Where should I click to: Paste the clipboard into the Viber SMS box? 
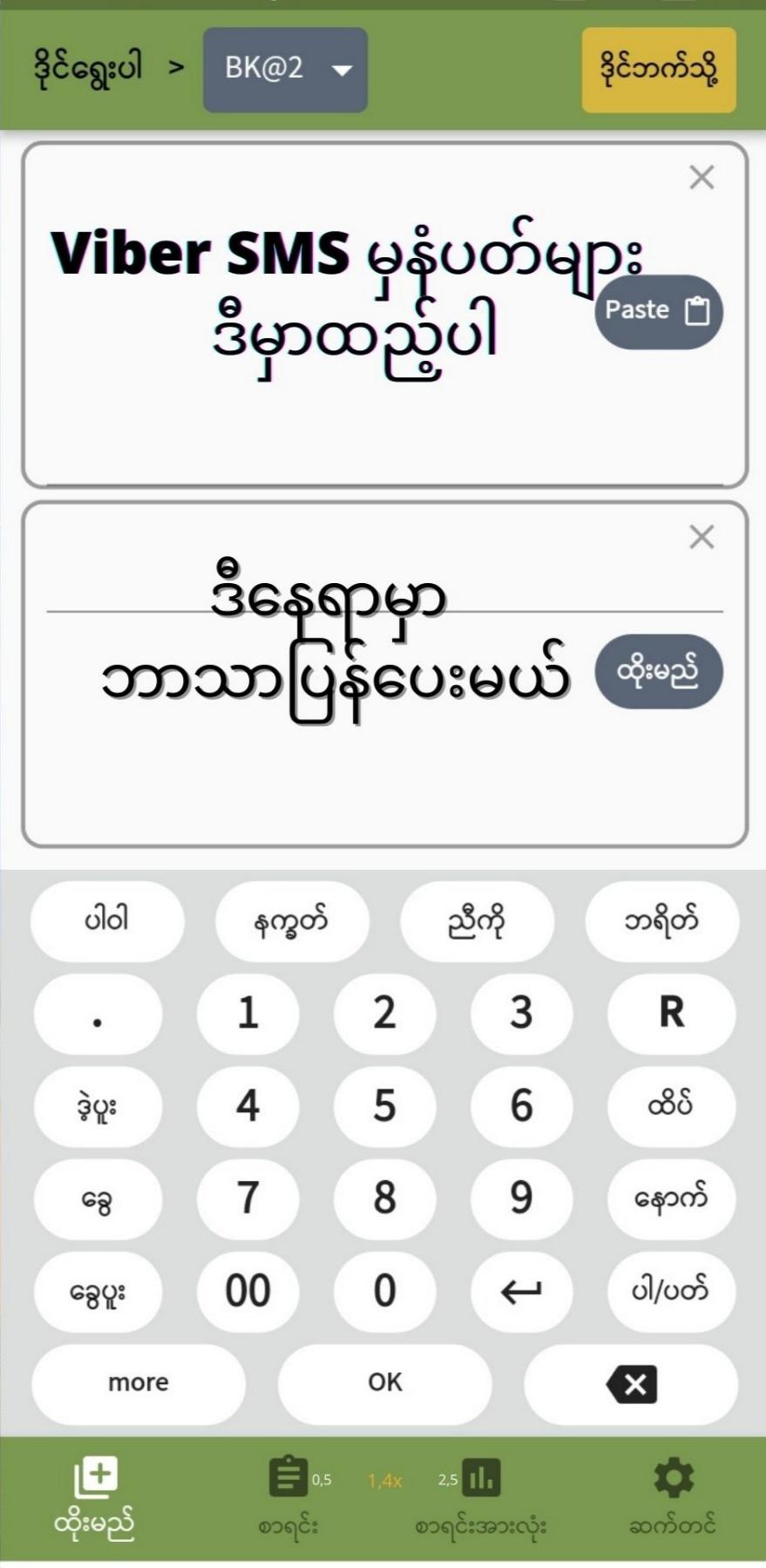click(x=658, y=311)
